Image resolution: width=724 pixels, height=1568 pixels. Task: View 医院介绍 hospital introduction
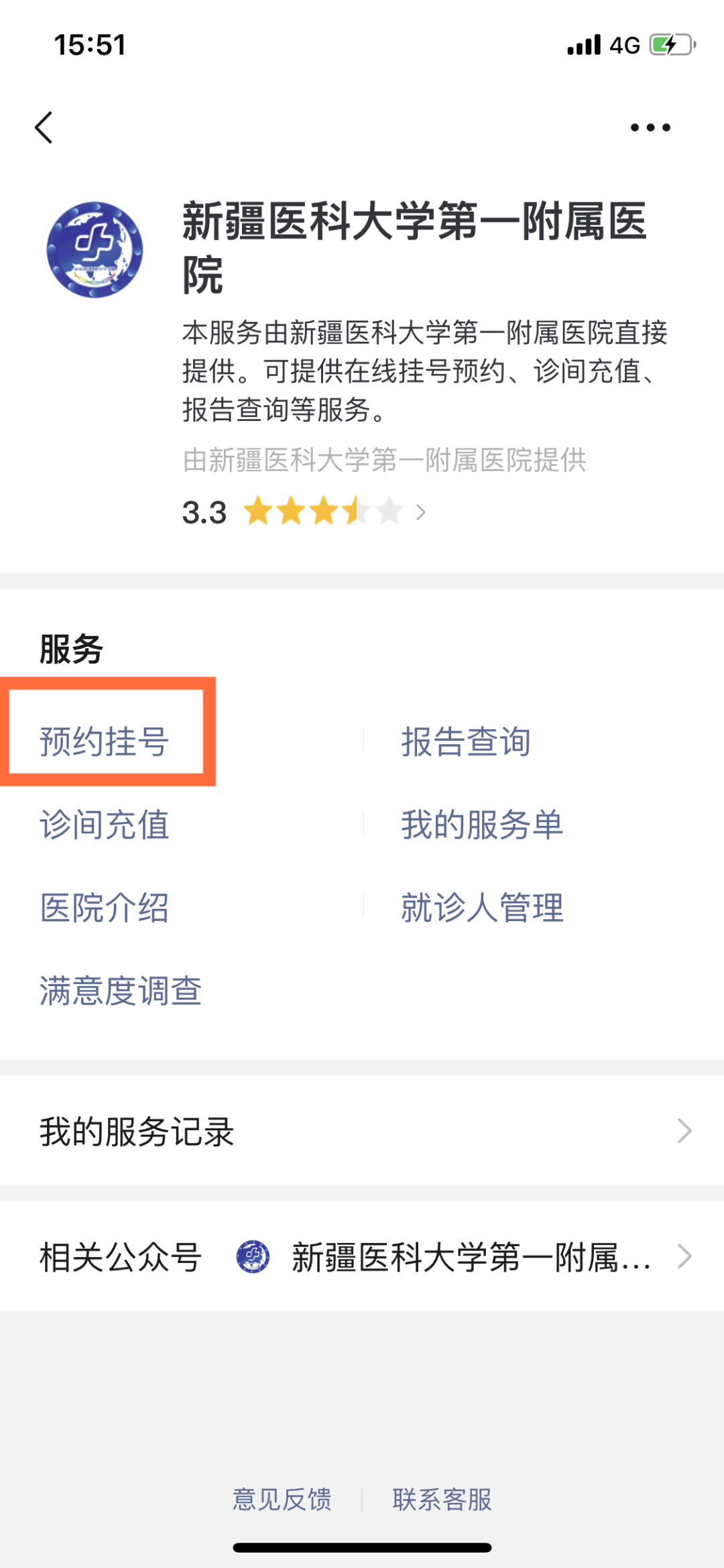point(105,908)
